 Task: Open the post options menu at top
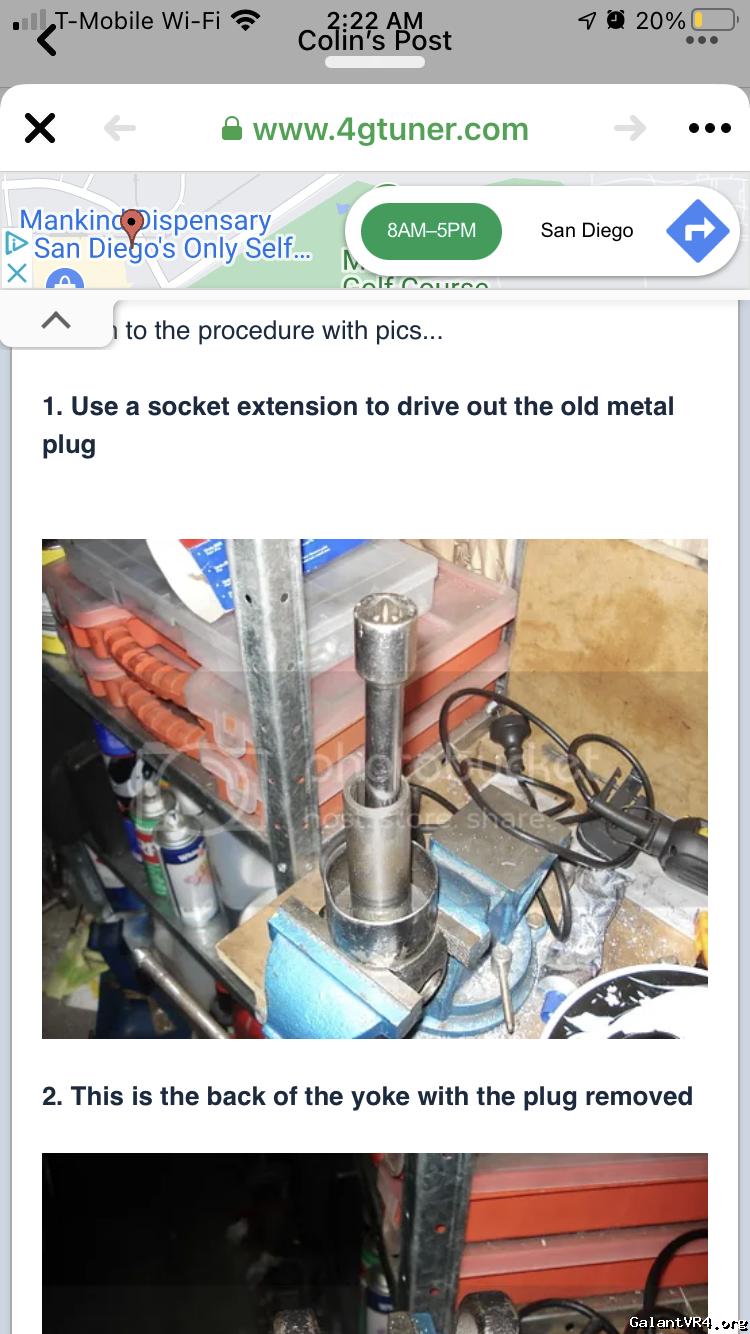point(702,41)
